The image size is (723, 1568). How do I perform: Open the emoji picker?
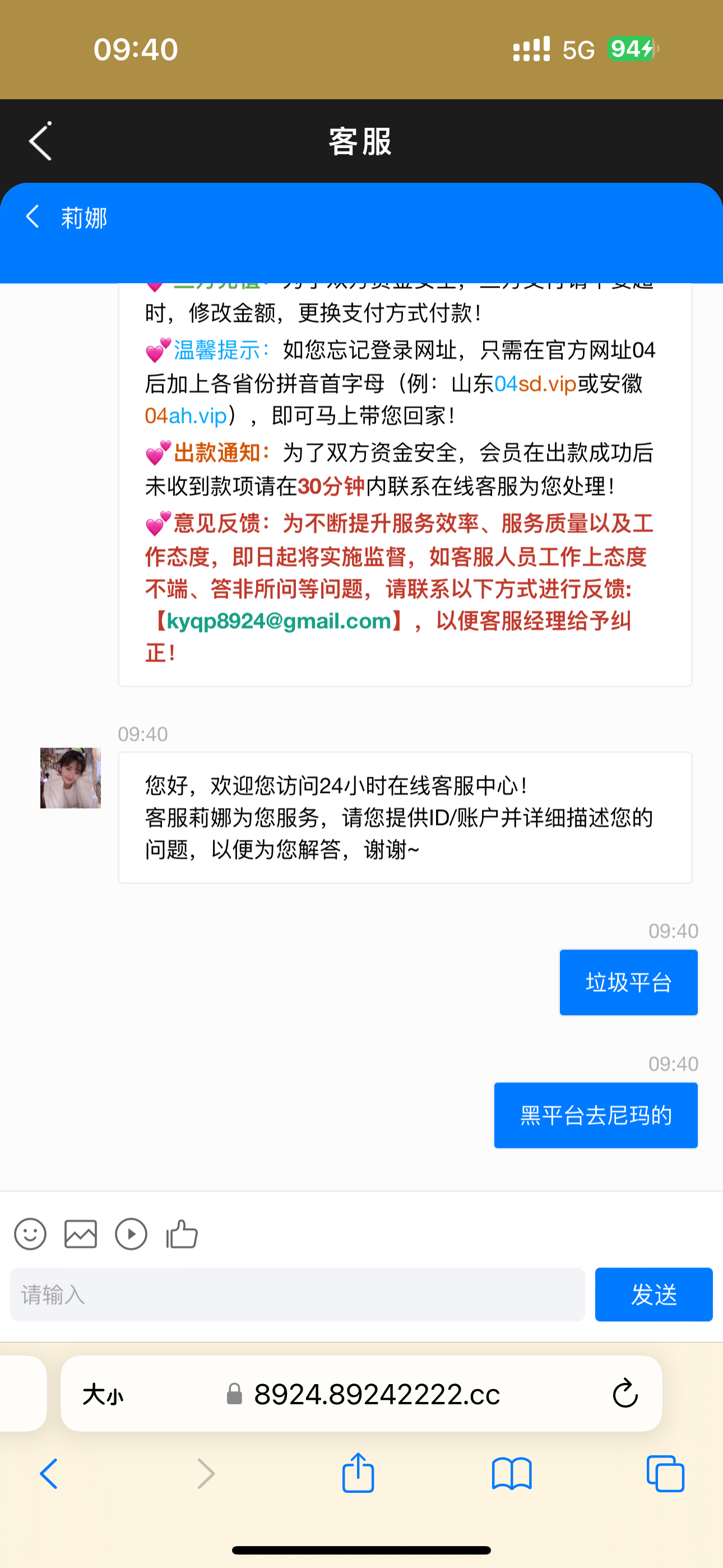coord(30,1234)
